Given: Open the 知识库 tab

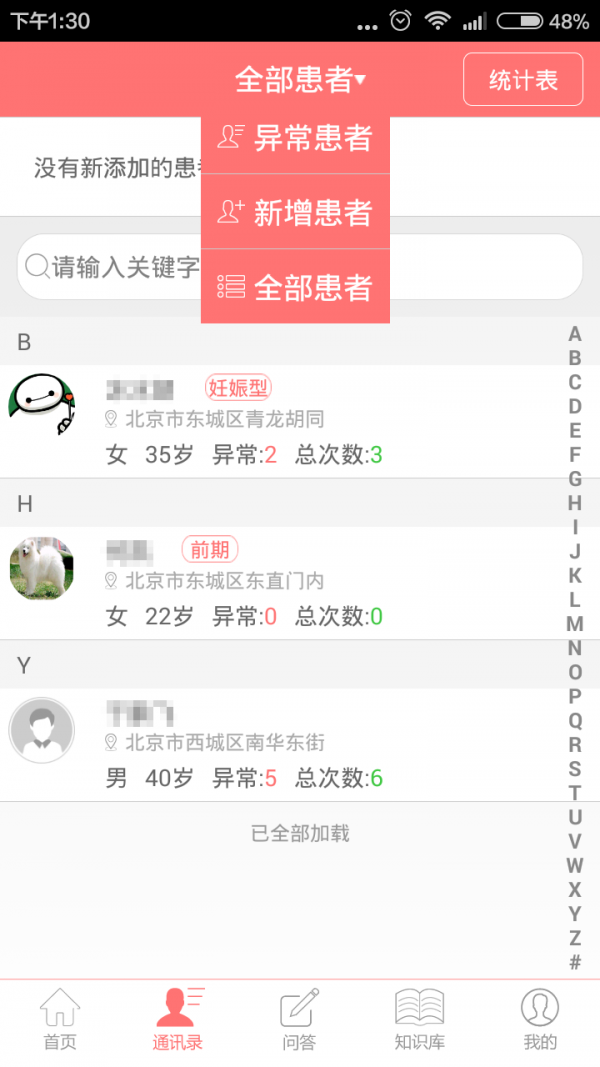Looking at the screenshot, I should pyautogui.click(x=420, y=1020).
